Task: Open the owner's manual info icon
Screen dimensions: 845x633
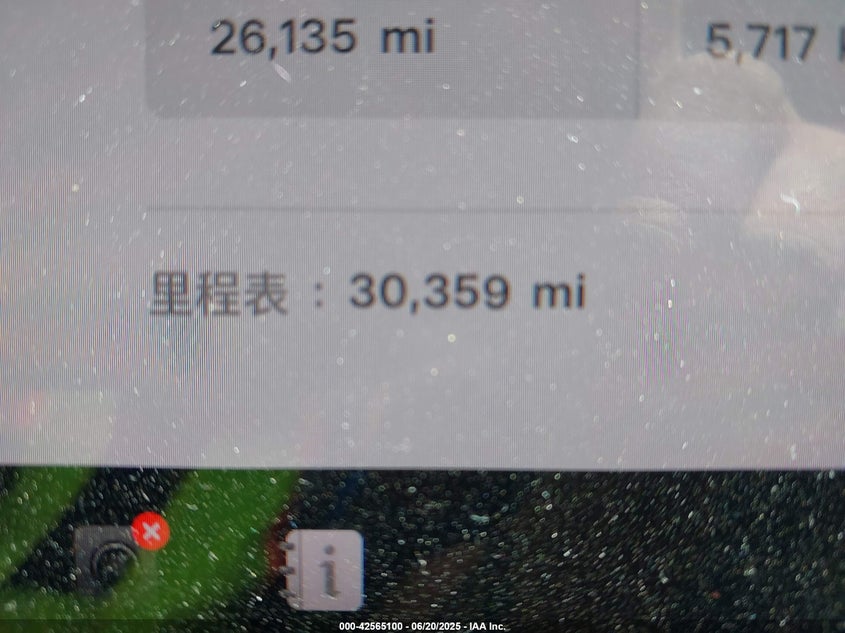Action: coord(323,571)
